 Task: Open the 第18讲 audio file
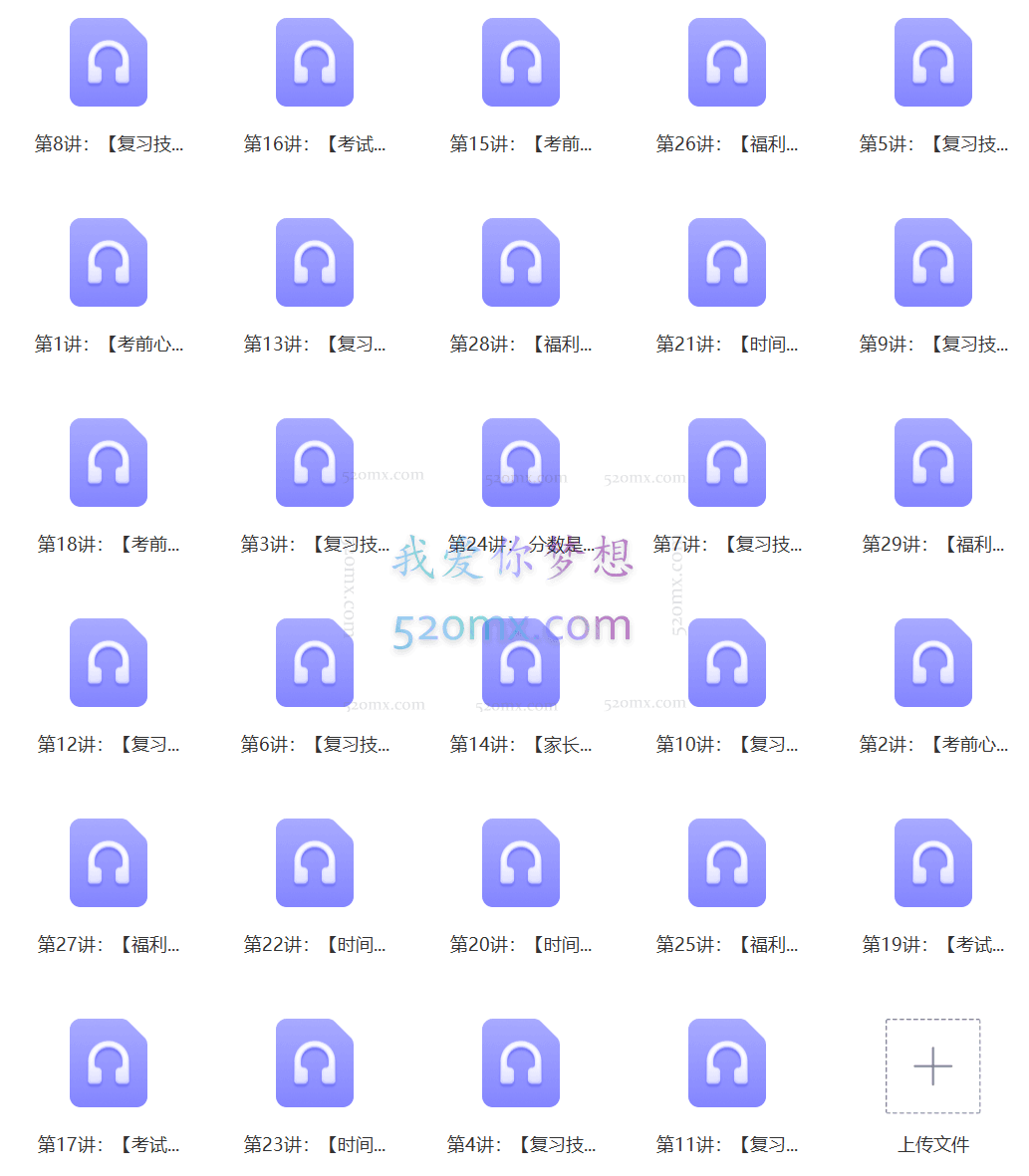109,463
